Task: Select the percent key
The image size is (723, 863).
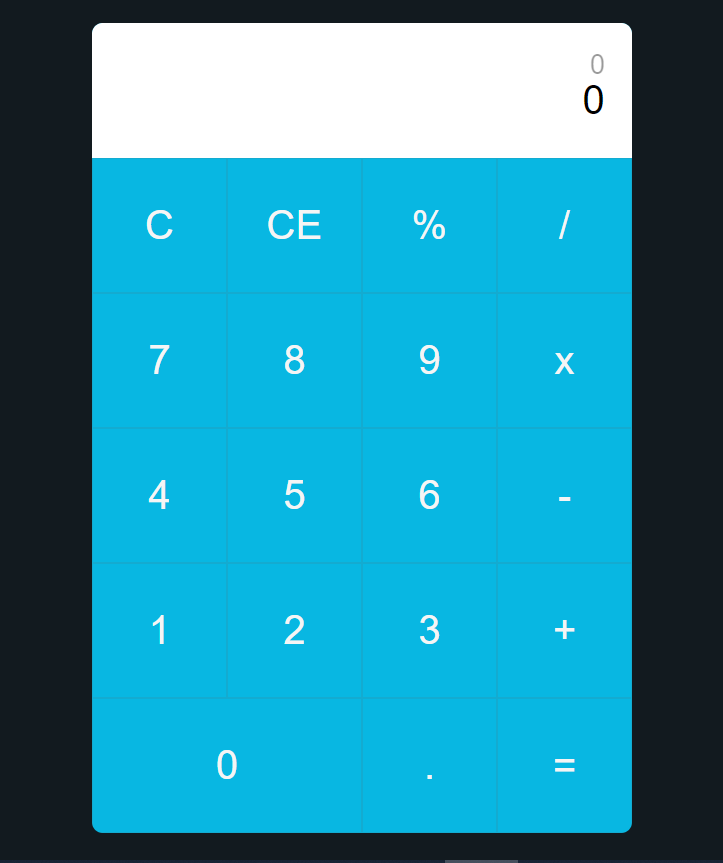Action: 429,226
